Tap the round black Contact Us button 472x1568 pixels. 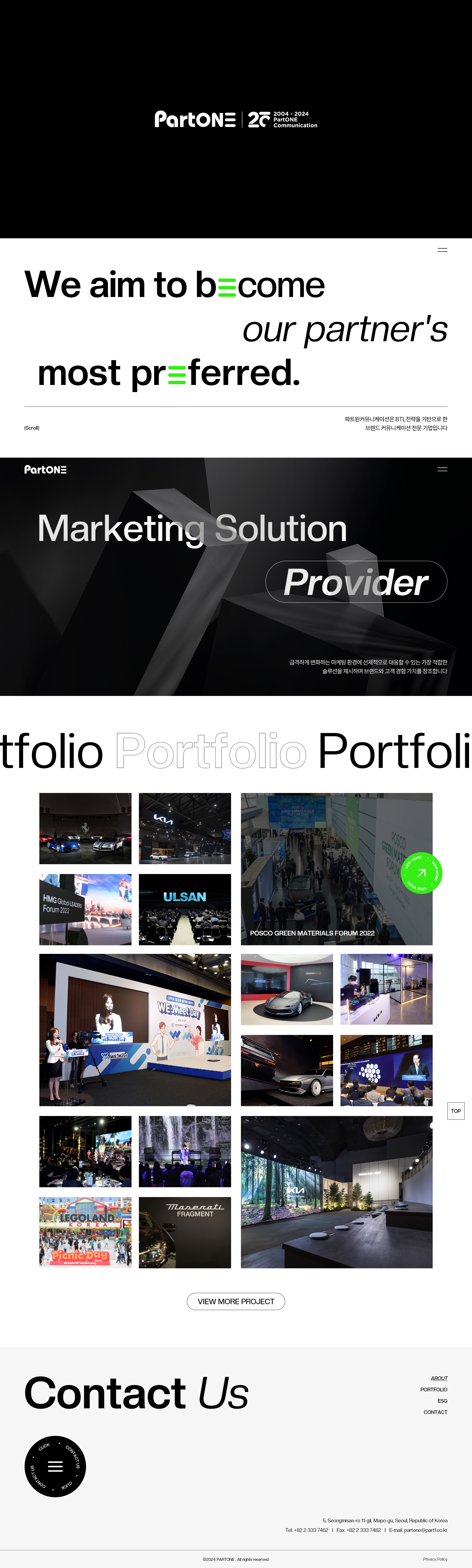tap(55, 1466)
